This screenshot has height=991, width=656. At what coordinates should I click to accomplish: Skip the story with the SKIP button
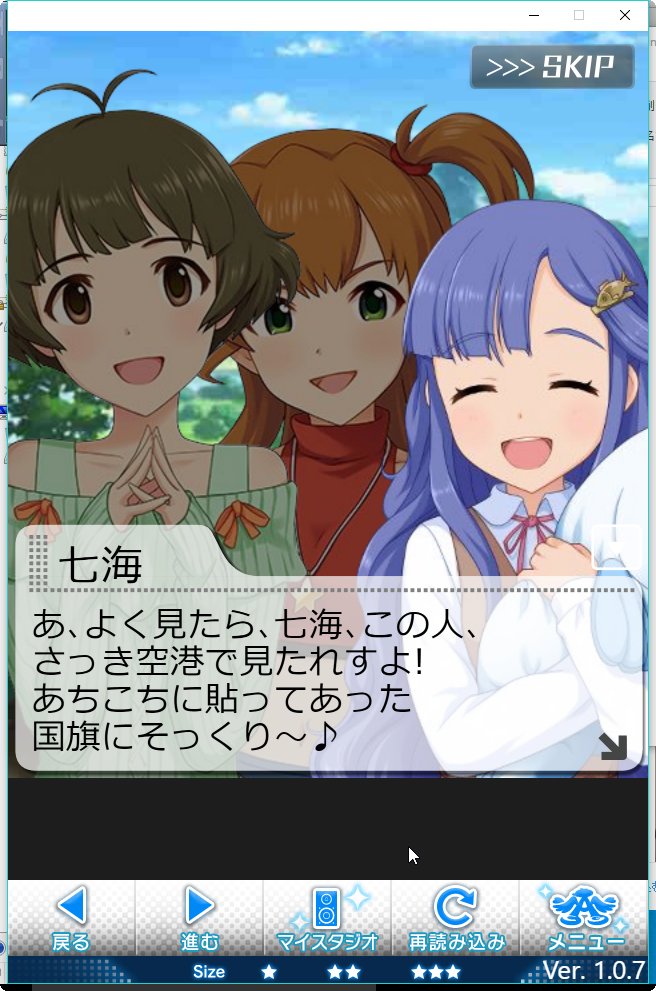(x=552, y=67)
